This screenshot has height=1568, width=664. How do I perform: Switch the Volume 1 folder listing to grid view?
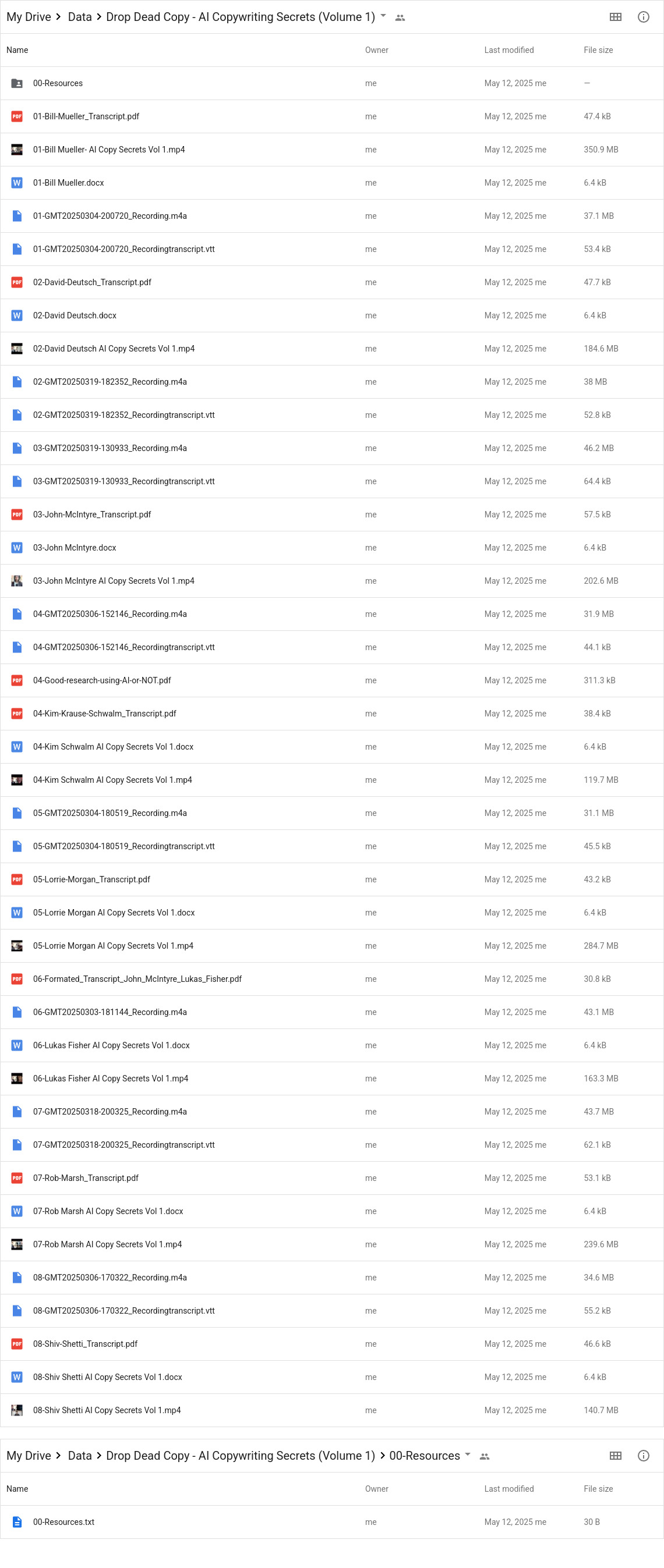pyautogui.click(x=615, y=17)
